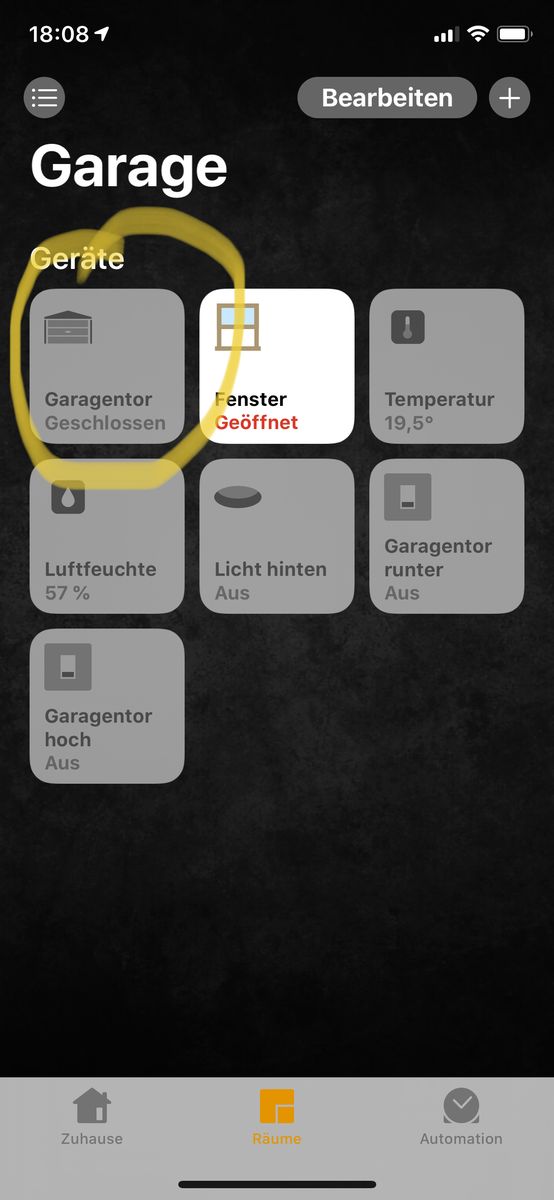Add a new accessory with plus
This screenshot has height=1200, width=554.
(x=510, y=98)
